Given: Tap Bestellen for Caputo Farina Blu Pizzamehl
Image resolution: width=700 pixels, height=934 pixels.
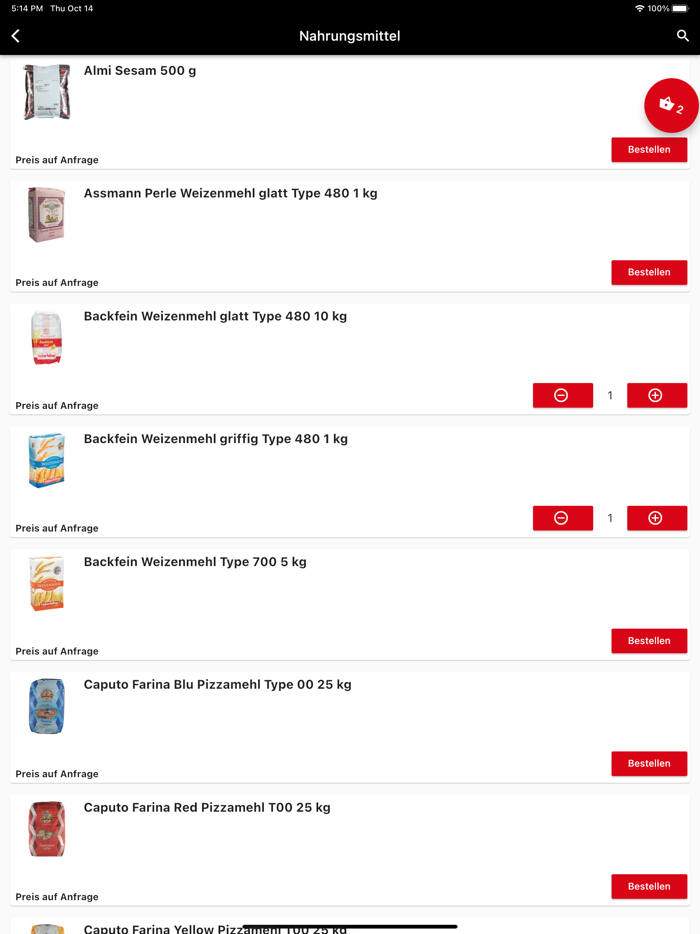Looking at the screenshot, I should tap(649, 764).
